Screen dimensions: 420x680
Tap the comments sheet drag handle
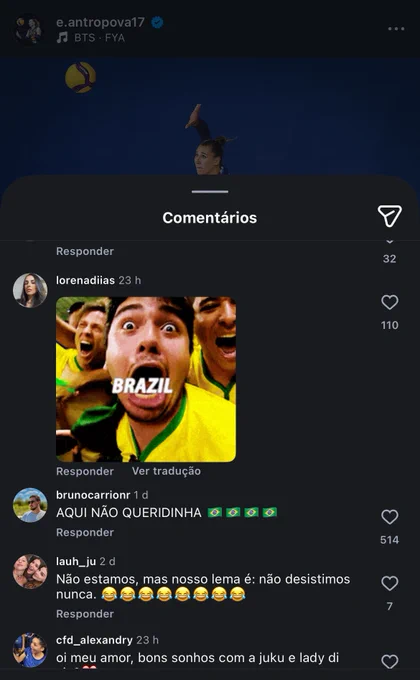click(210, 191)
